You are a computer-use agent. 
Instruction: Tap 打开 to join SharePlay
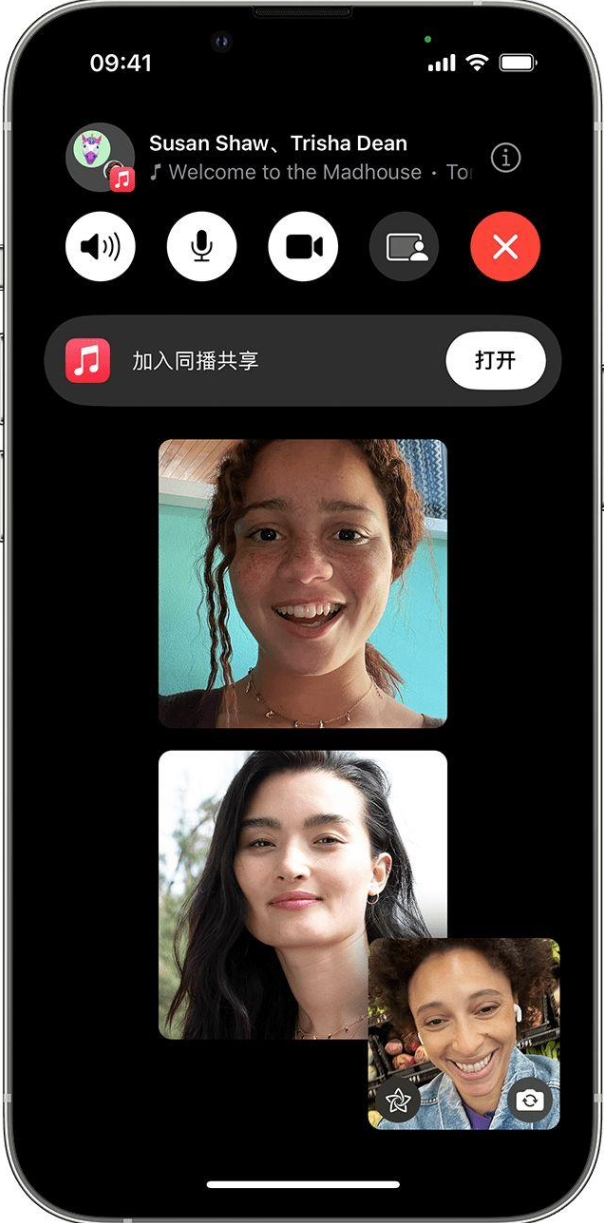(x=495, y=361)
